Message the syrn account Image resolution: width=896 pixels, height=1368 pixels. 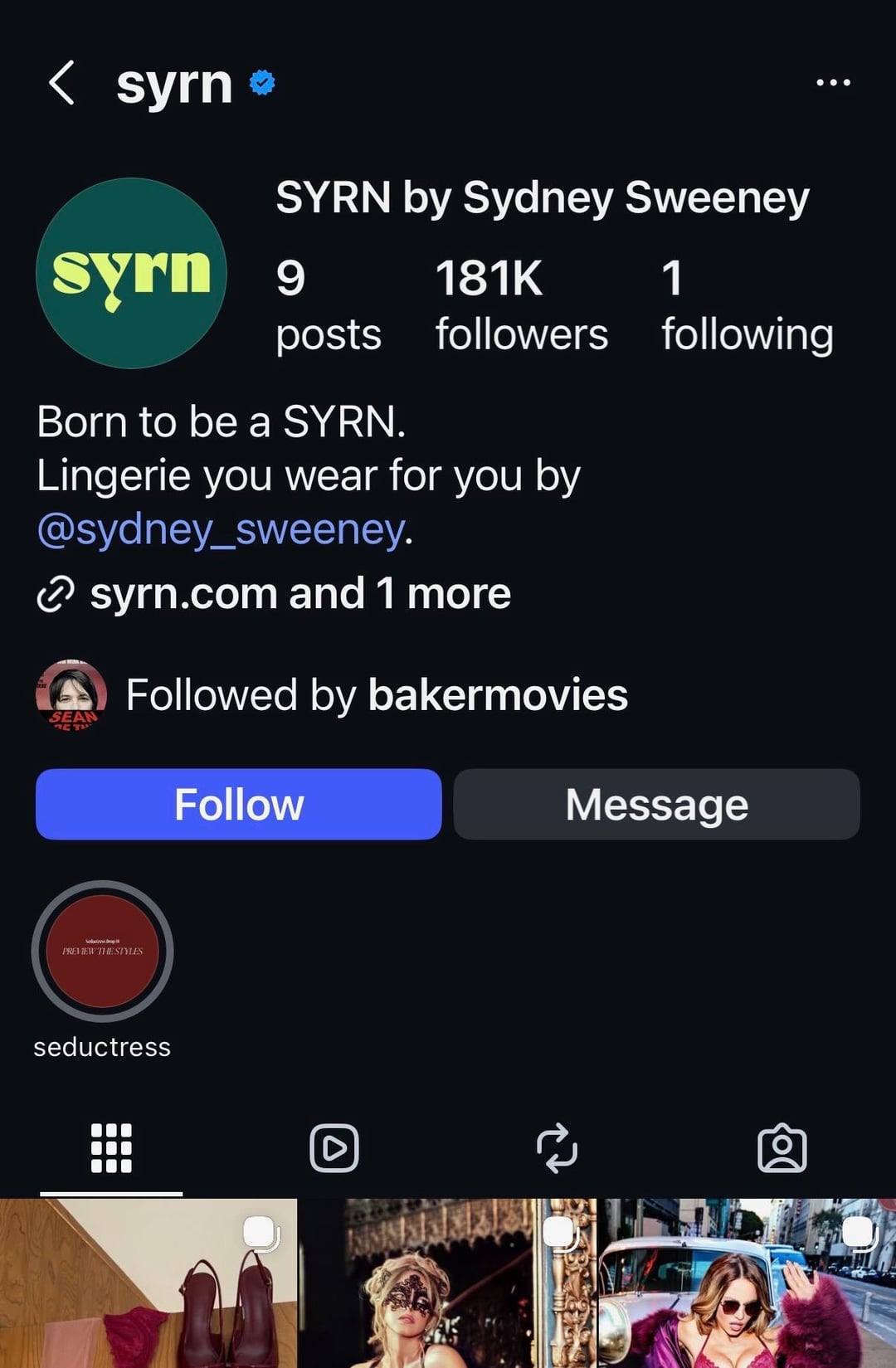(656, 805)
